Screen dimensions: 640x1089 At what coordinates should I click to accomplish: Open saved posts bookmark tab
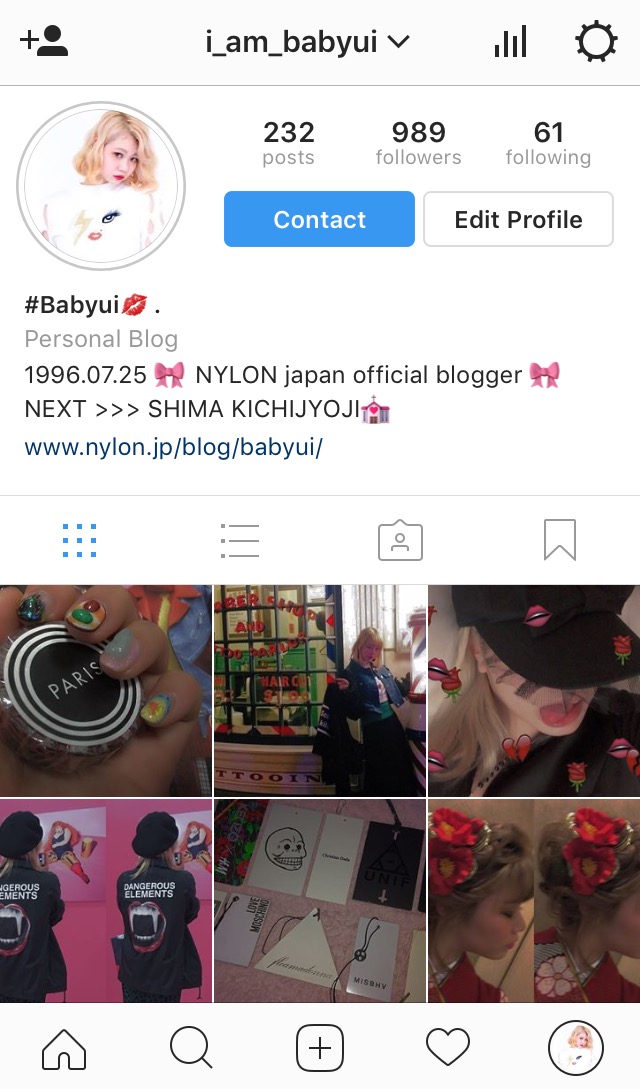pos(560,540)
